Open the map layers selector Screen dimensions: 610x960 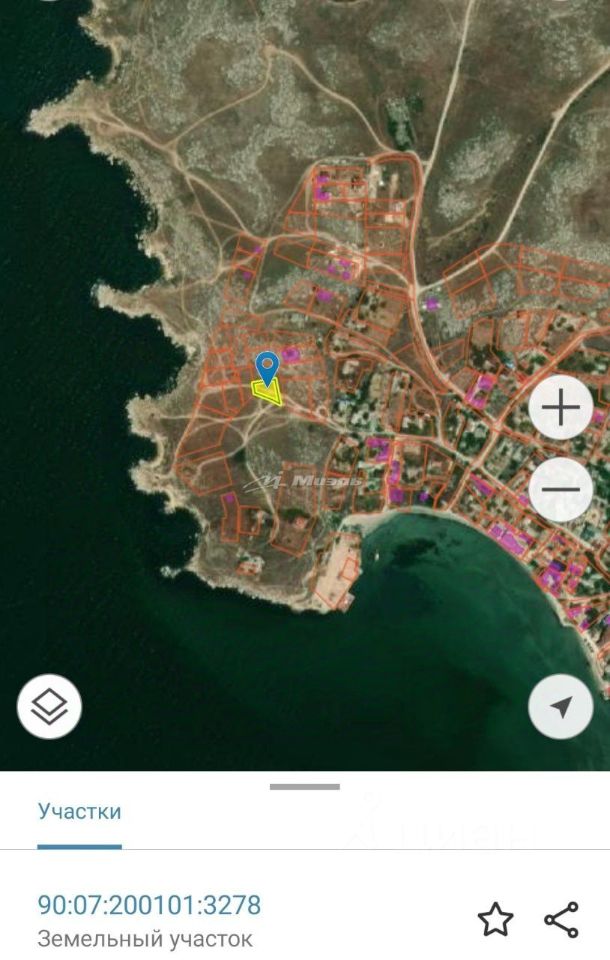click(x=49, y=708)
